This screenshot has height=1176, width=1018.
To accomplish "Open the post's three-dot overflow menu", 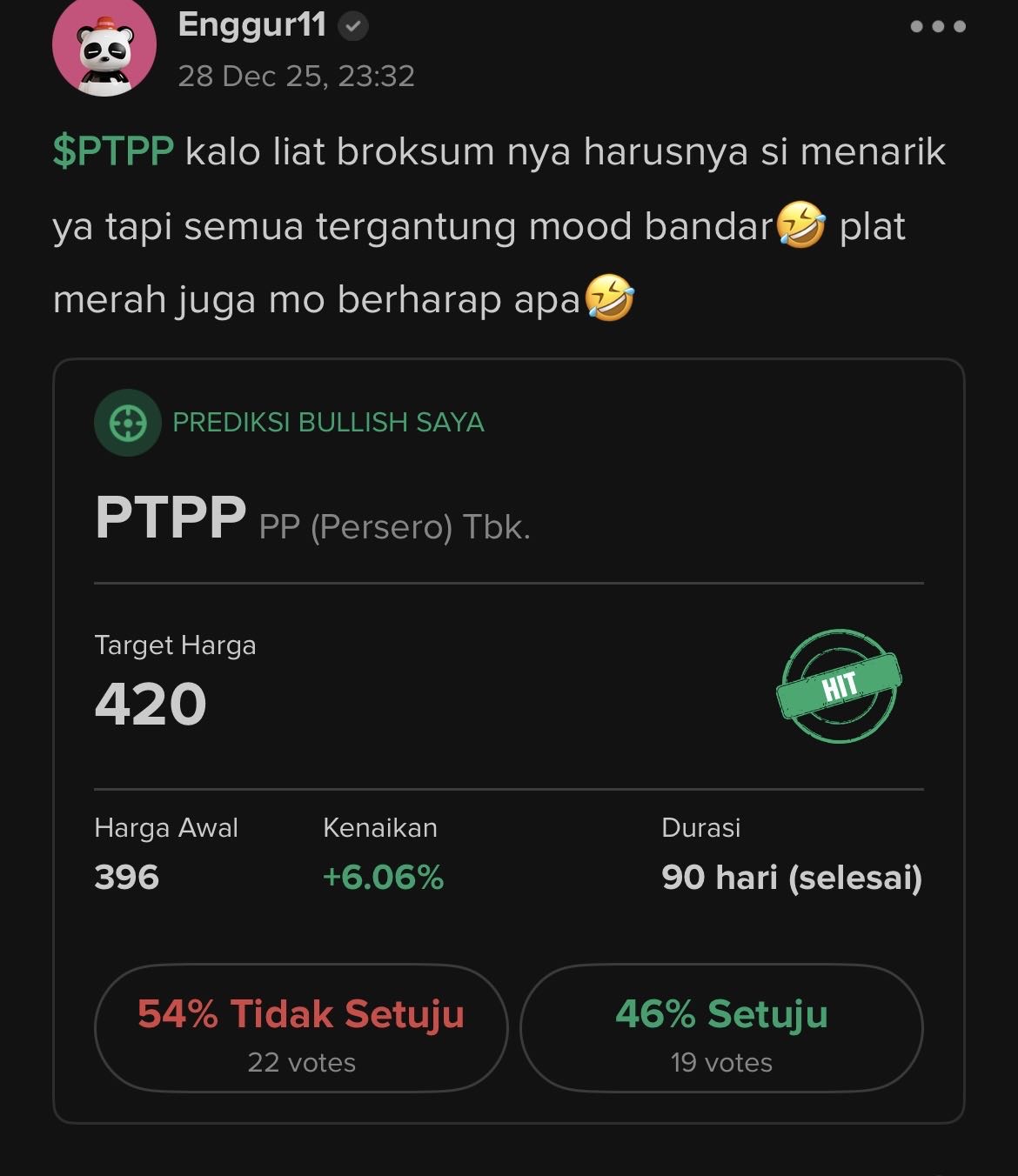I will (x=937, y=26).
